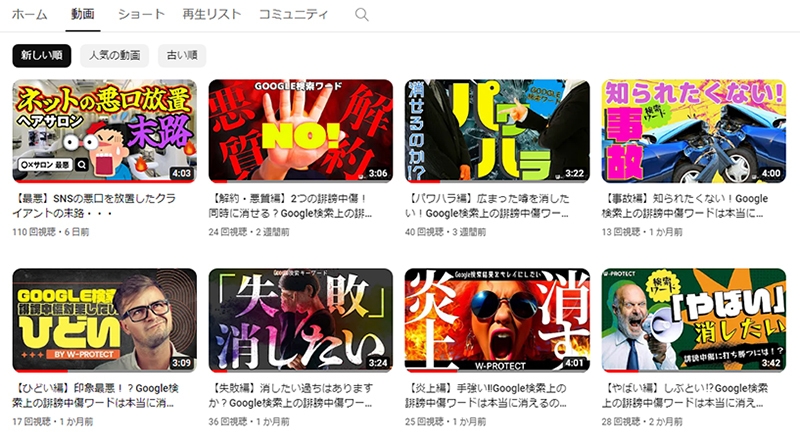
Task: Play the 【ひどい編】 video
Action: pos(104,319)
